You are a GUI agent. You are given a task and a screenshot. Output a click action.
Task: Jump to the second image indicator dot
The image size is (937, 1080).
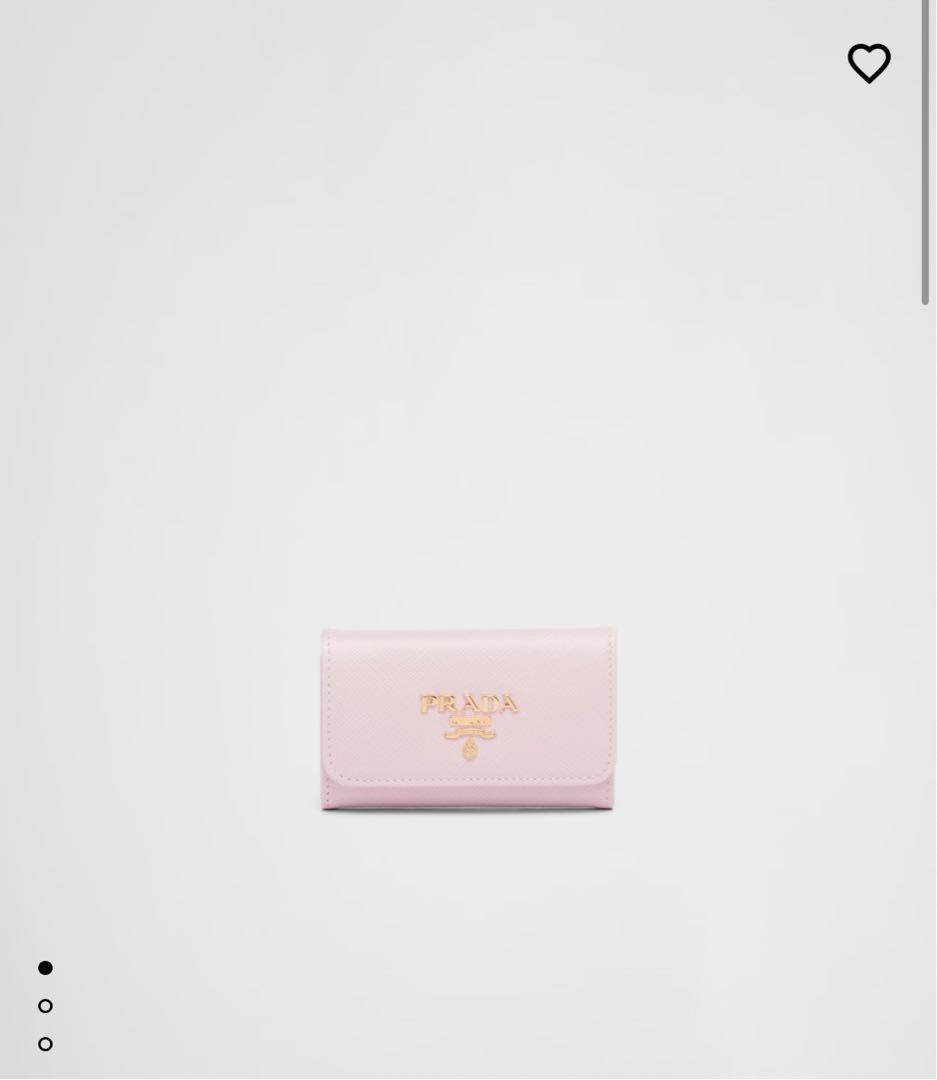[x=45, y=1006]
